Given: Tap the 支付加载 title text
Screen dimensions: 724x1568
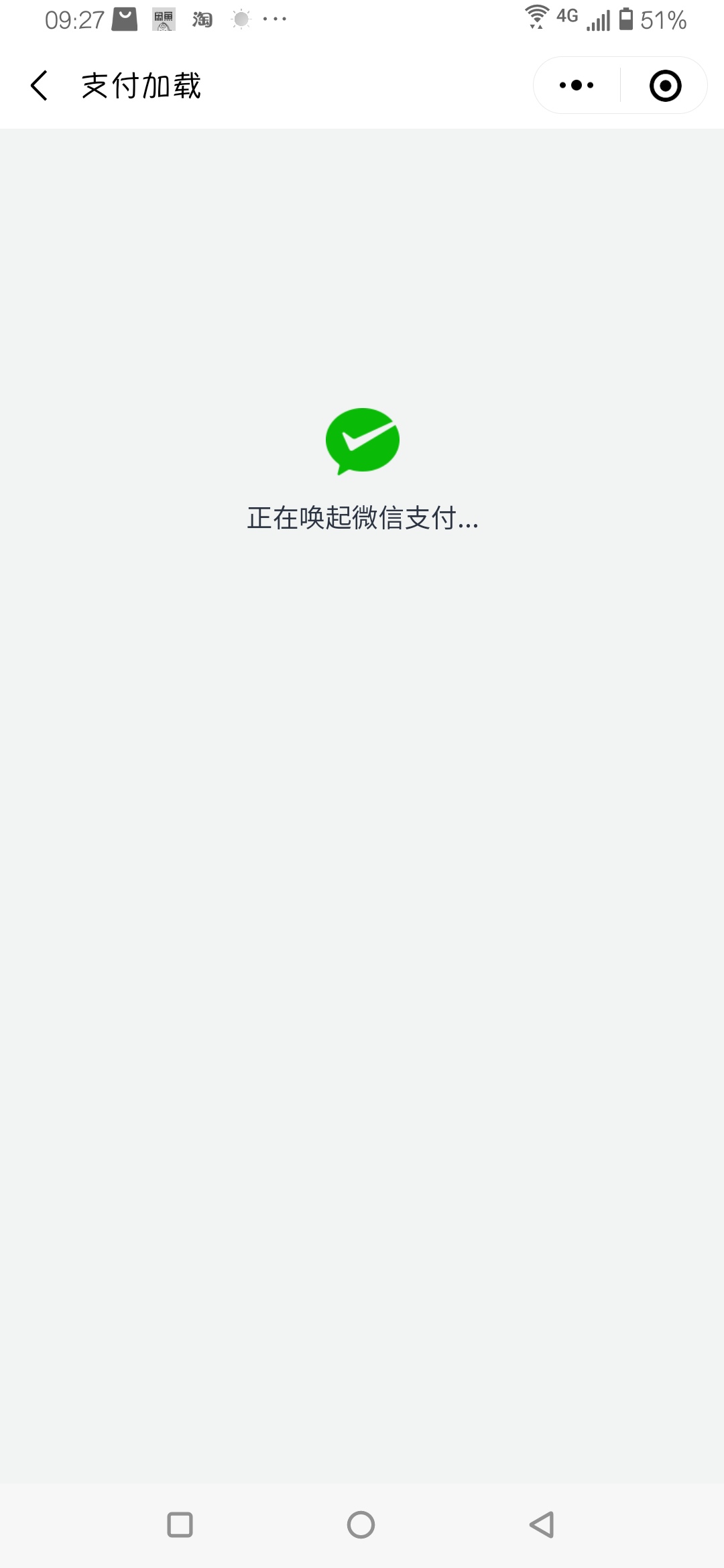Looking at the screenshot, I should (142, 84).
